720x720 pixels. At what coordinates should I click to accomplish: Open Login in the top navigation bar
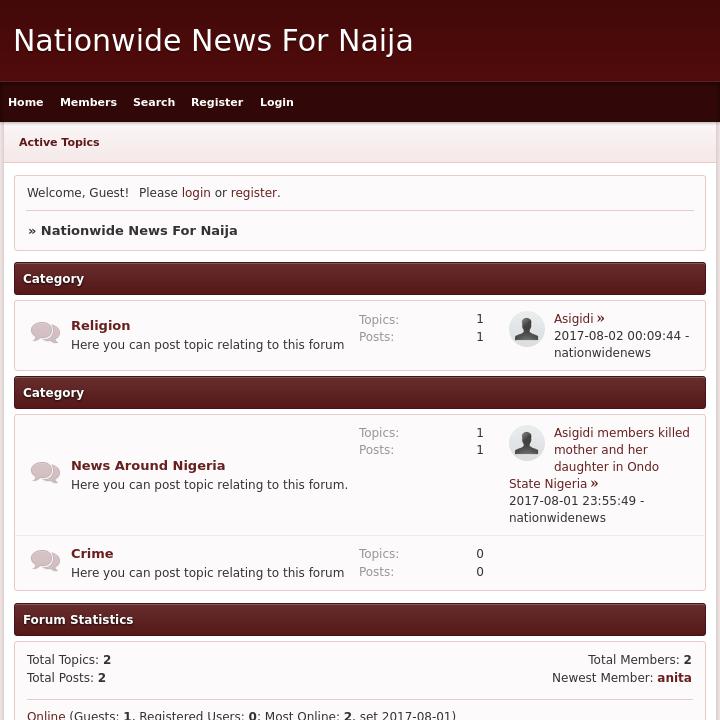pyautogui.click(x=277, y=102)
